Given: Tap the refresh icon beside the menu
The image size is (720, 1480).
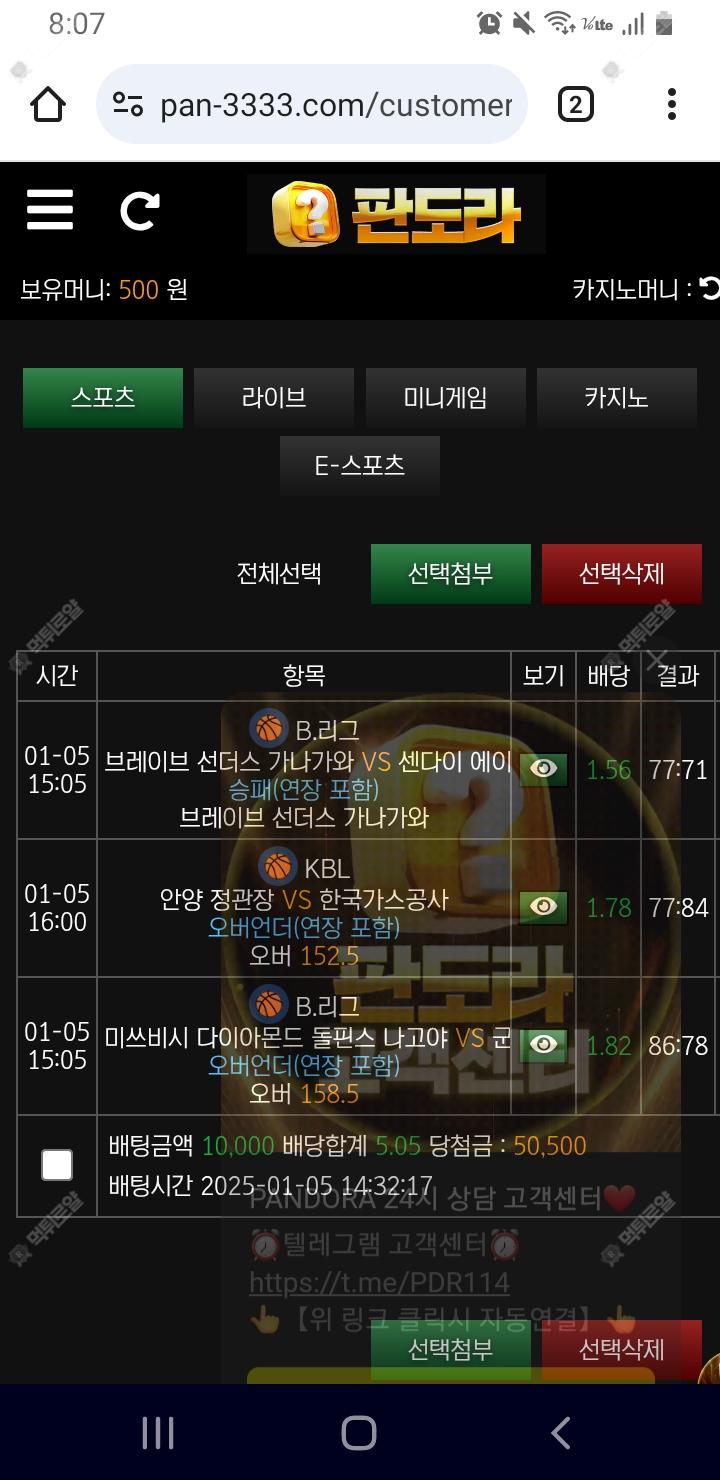Looking at the screenshot, I should click(139, 210).
